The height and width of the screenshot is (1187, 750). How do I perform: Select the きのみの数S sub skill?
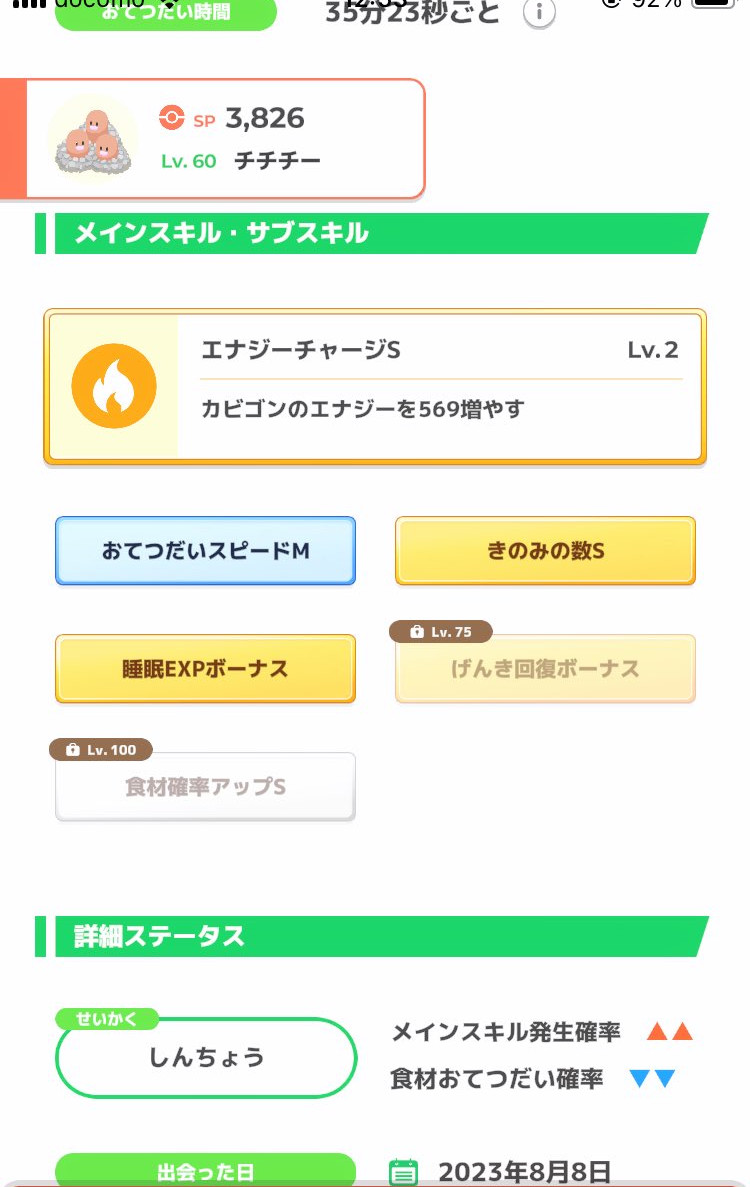545,551
